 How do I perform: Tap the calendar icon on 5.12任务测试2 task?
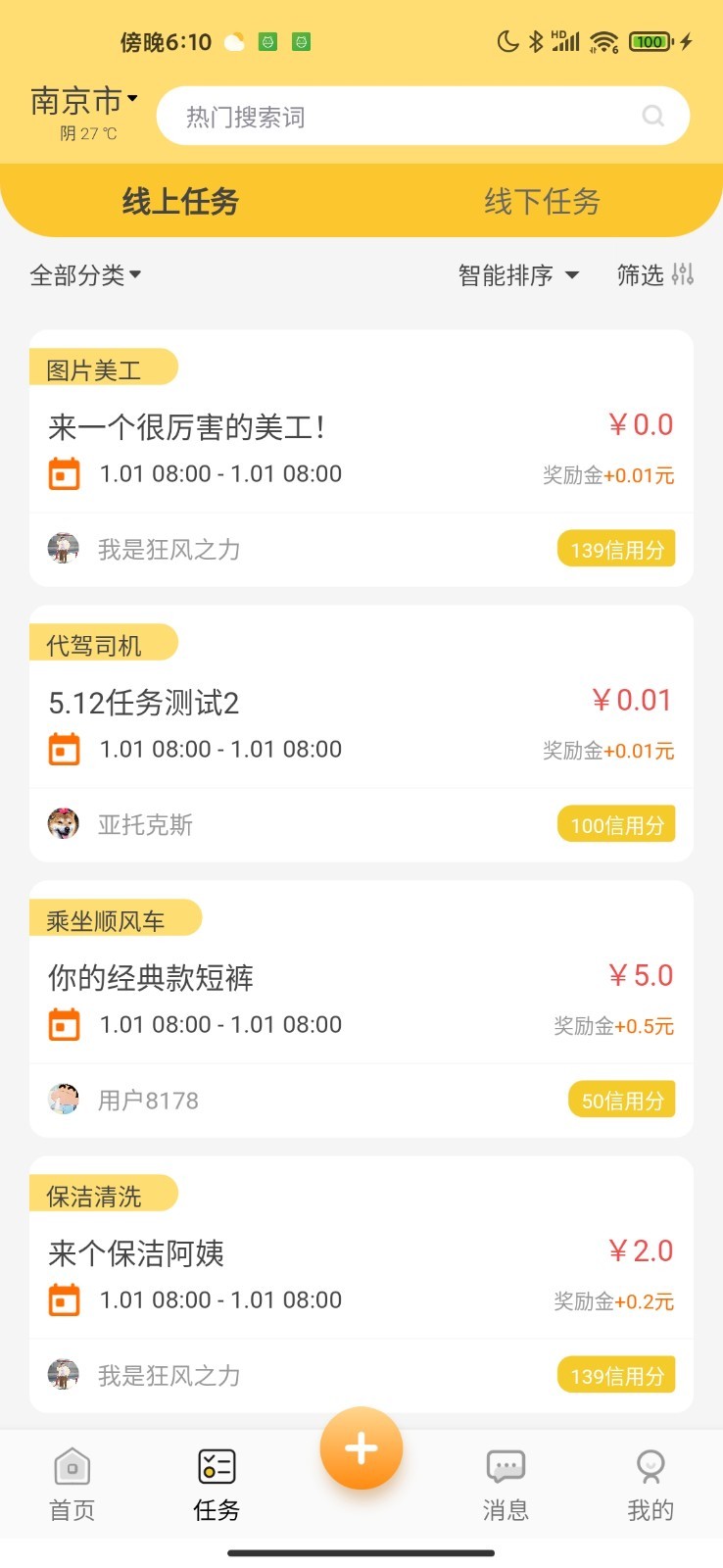65,749
